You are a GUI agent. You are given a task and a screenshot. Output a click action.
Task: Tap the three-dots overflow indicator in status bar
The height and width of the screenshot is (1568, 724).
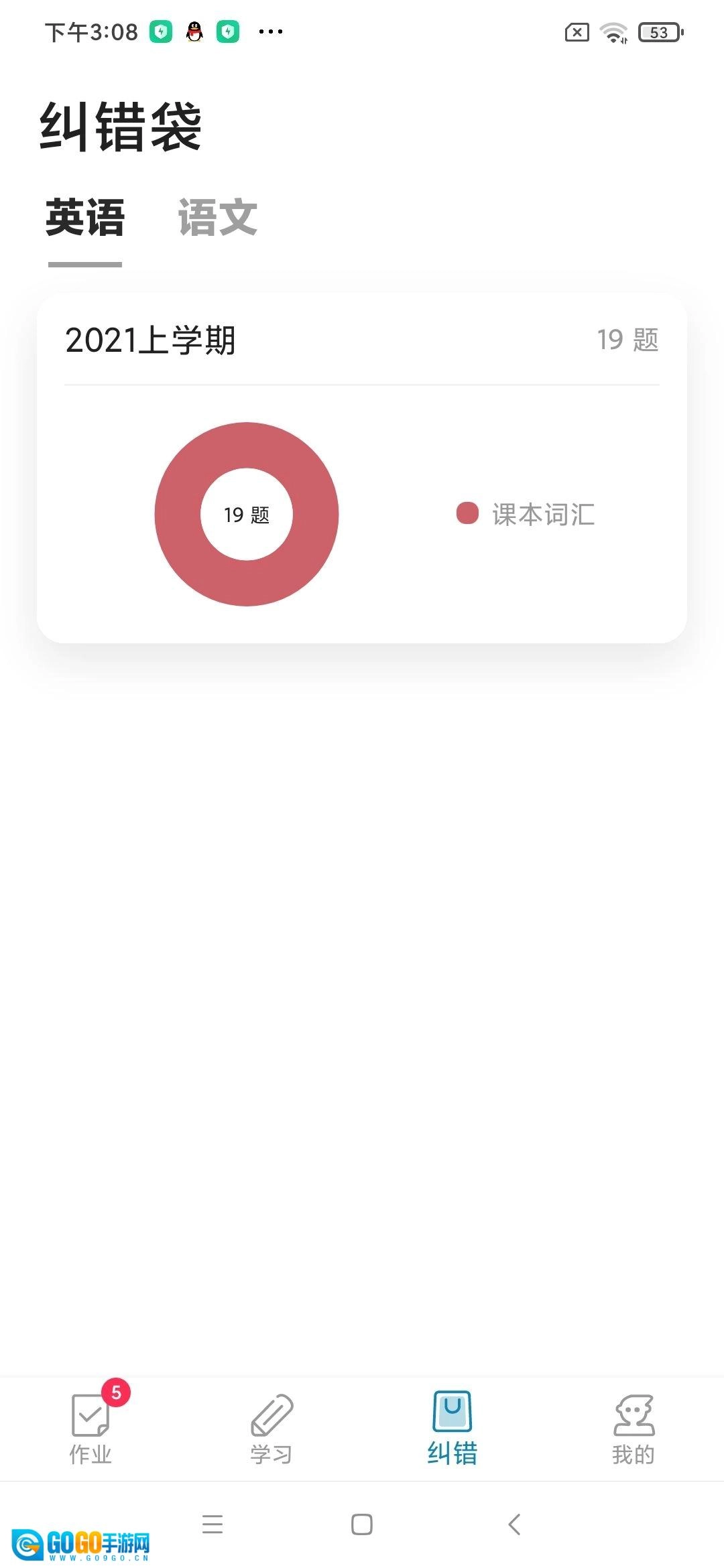[271, 31]
